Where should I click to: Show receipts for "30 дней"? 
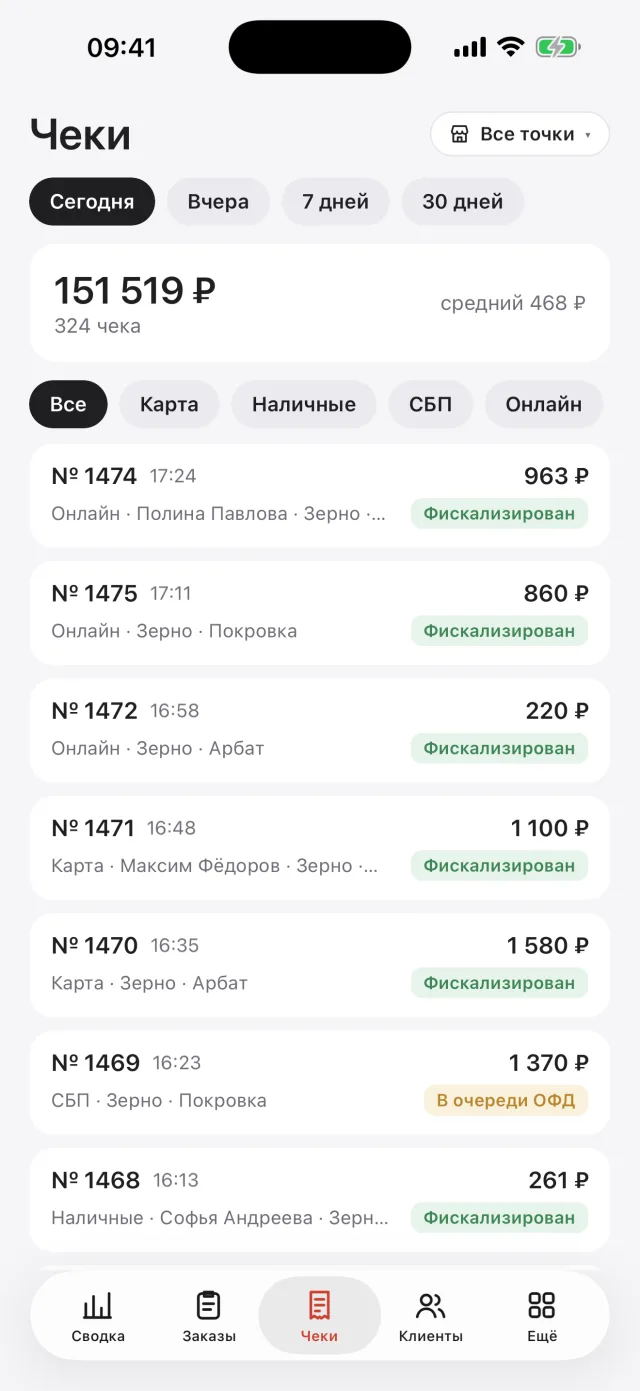pyautogui.click(x=462, y=202)
